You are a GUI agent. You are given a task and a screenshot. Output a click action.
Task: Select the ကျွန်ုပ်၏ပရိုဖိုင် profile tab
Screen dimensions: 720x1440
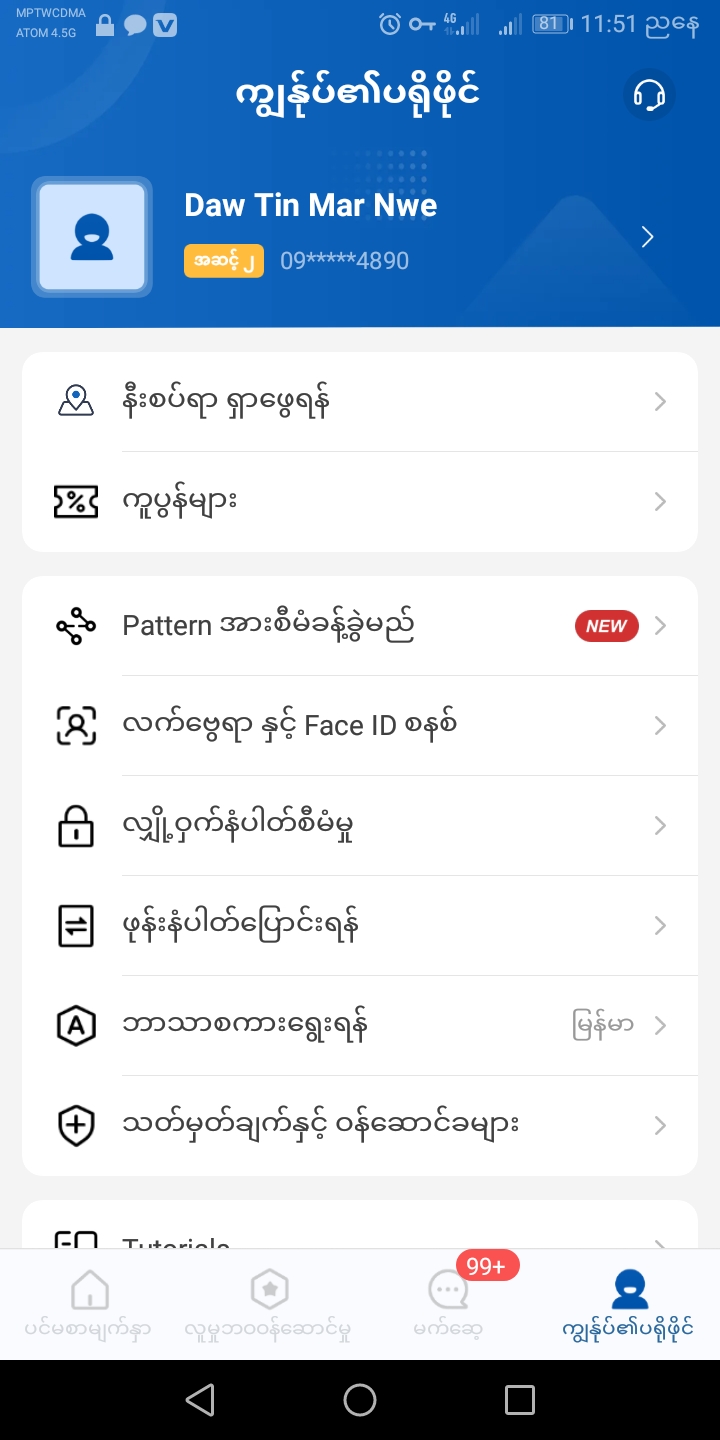click(x=628, y=1304)
